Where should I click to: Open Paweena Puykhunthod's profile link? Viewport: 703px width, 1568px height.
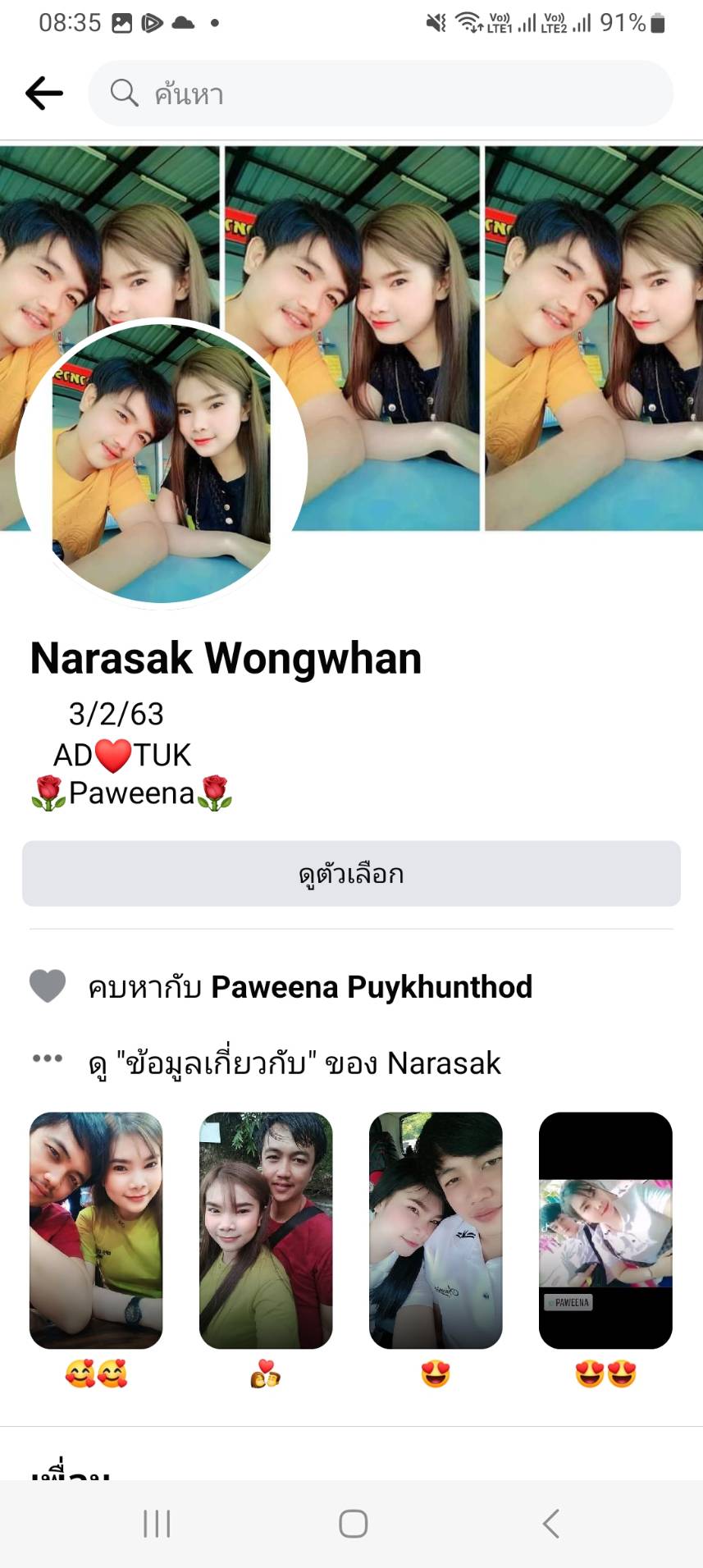[x=372, y=987]
